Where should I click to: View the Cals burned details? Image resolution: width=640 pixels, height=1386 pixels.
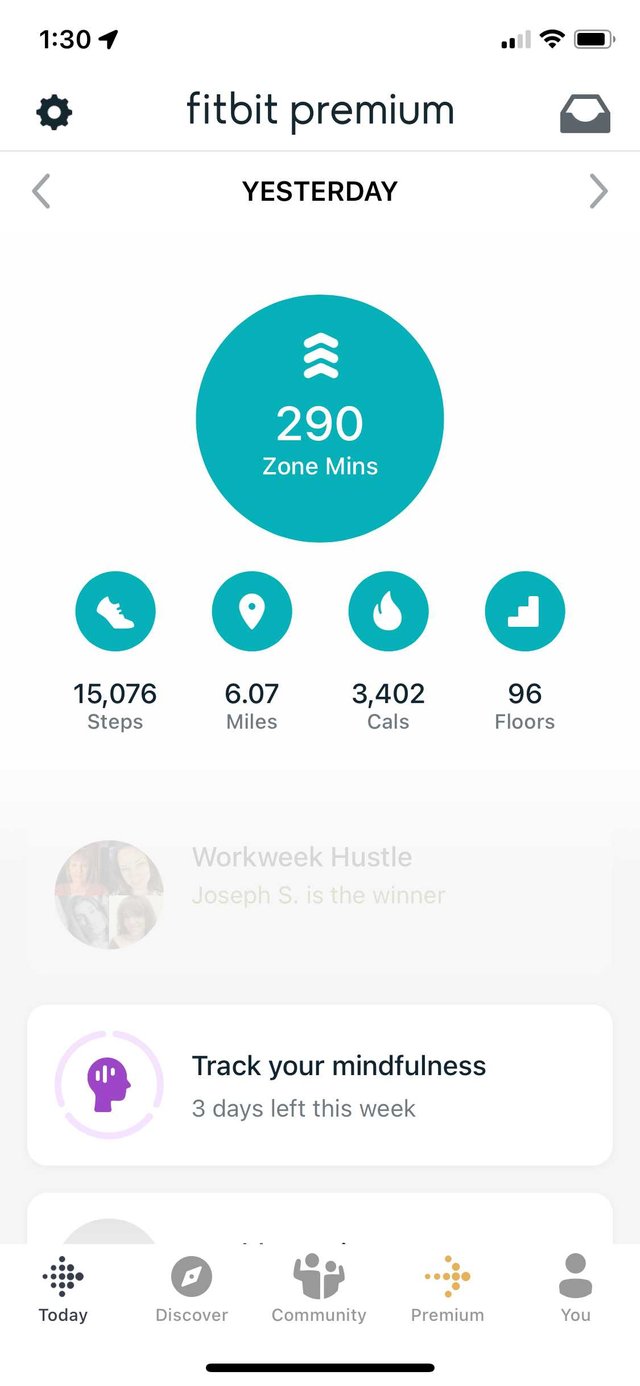click(x=388, y=611)
